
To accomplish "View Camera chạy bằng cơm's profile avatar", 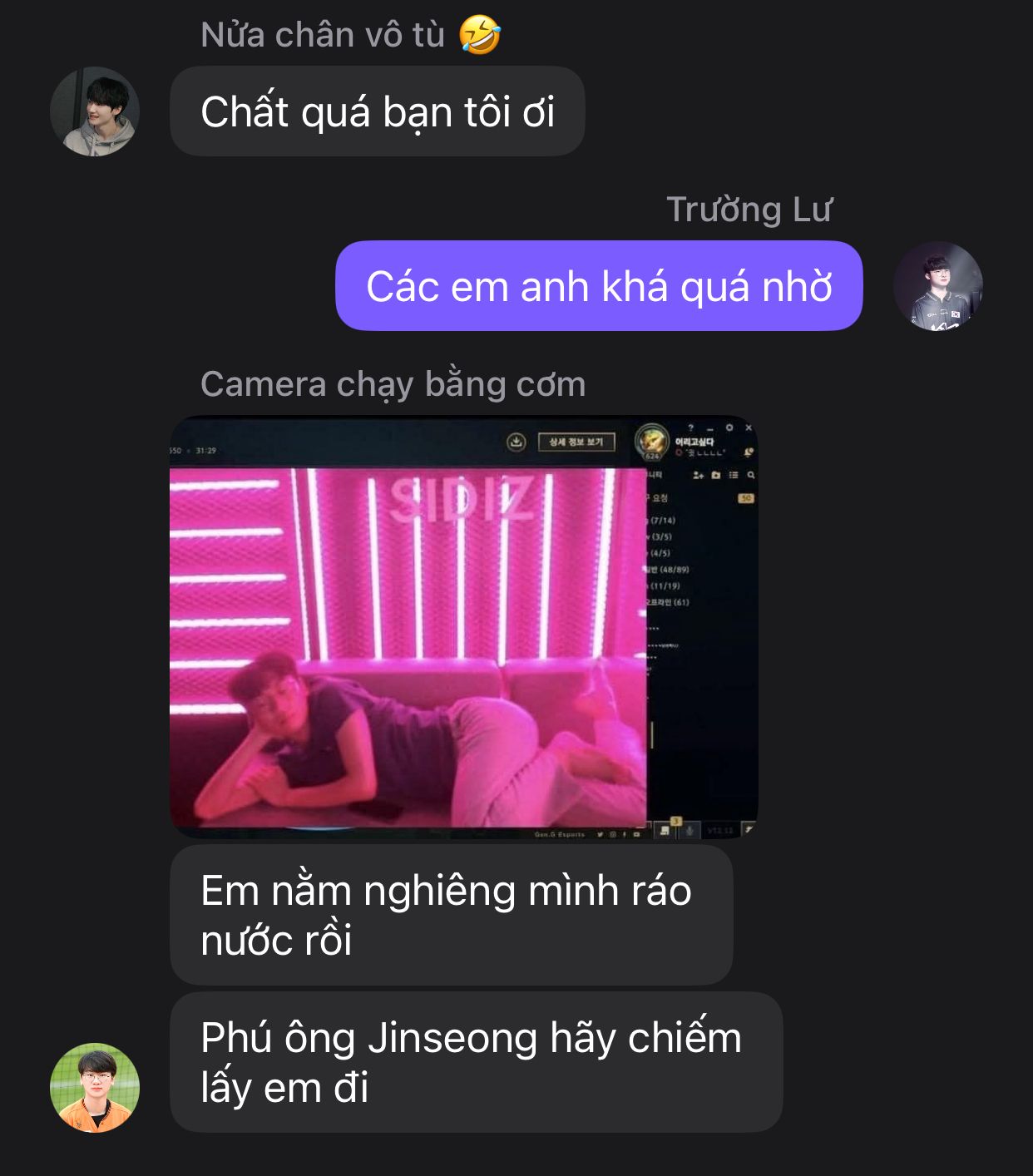I will point(95,1087).
